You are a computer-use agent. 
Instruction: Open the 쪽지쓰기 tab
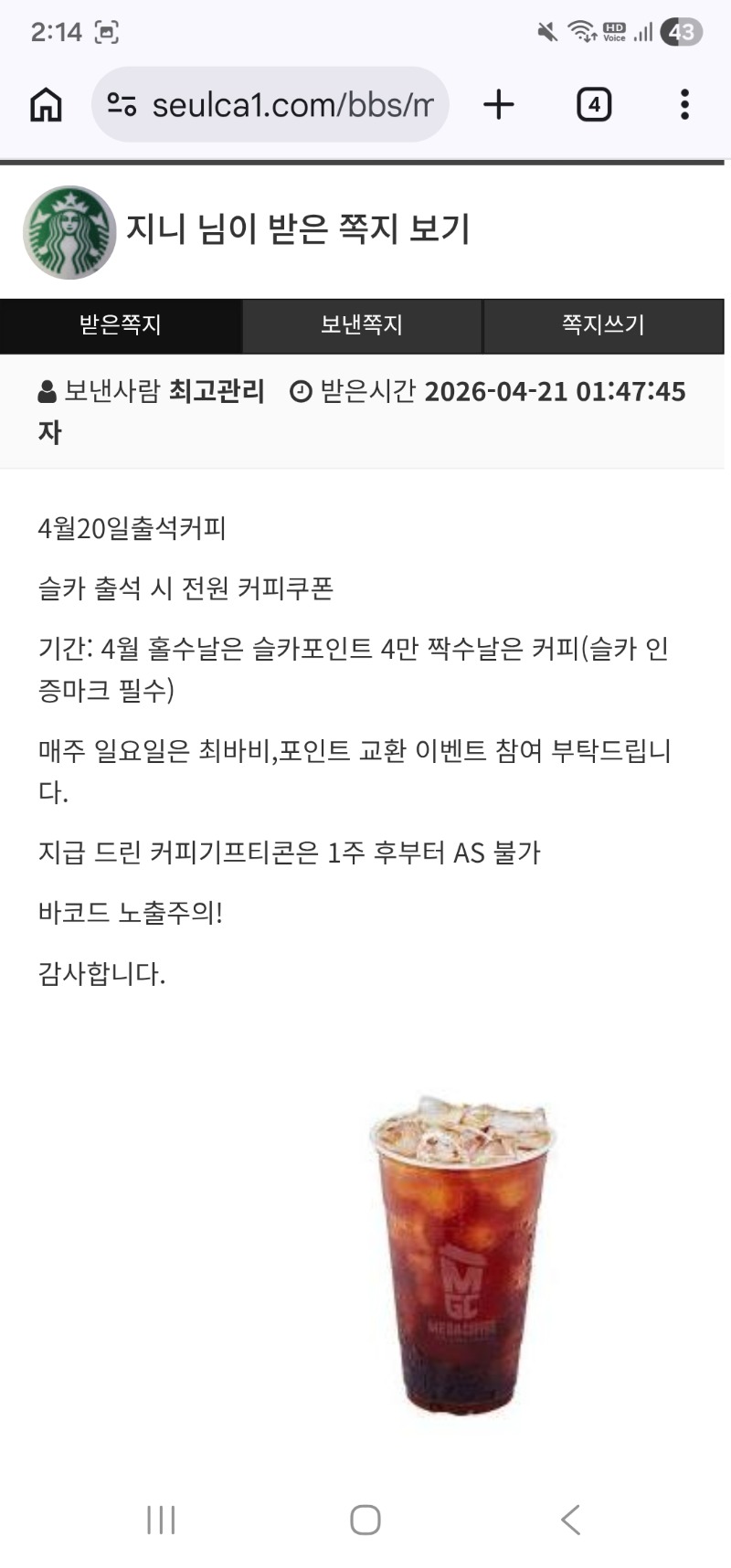pos(603,325)
